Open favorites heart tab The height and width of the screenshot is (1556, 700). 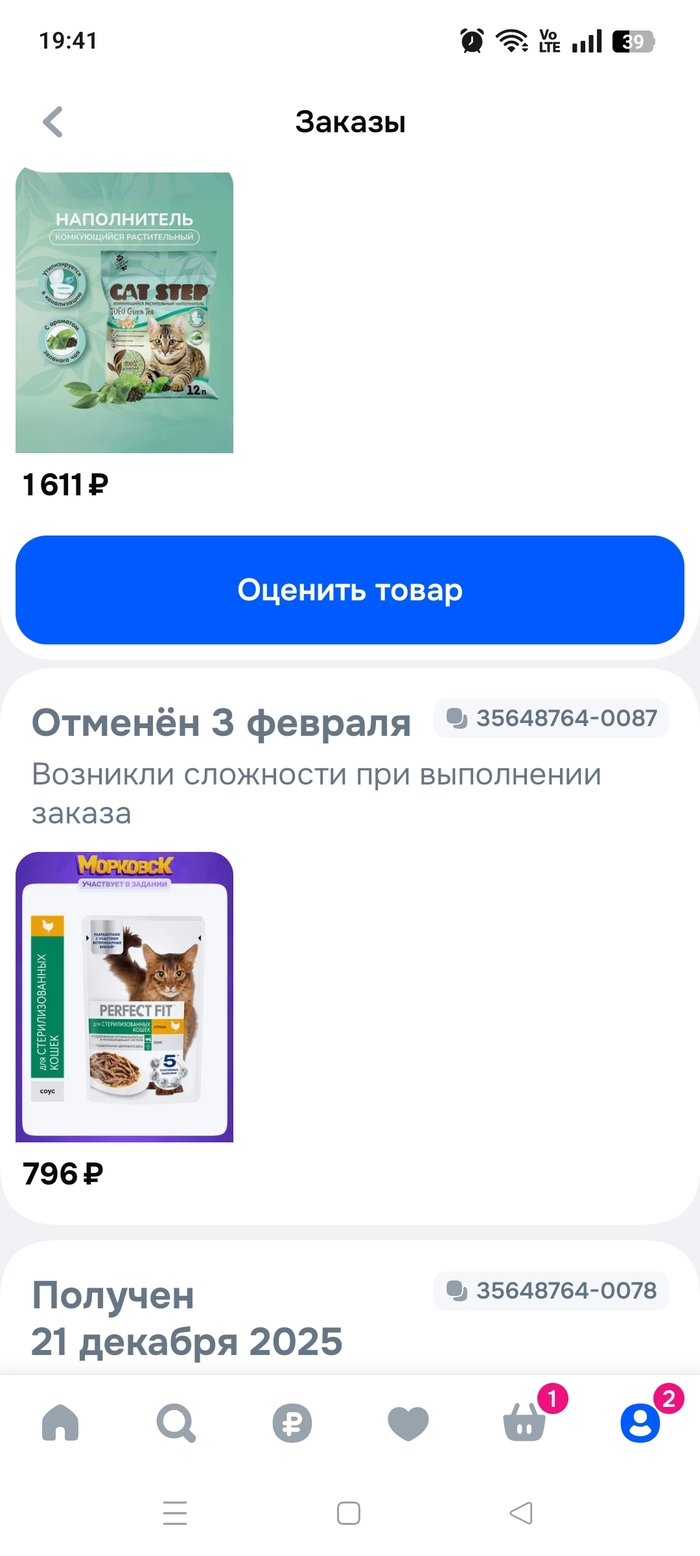coord(408,1422)
